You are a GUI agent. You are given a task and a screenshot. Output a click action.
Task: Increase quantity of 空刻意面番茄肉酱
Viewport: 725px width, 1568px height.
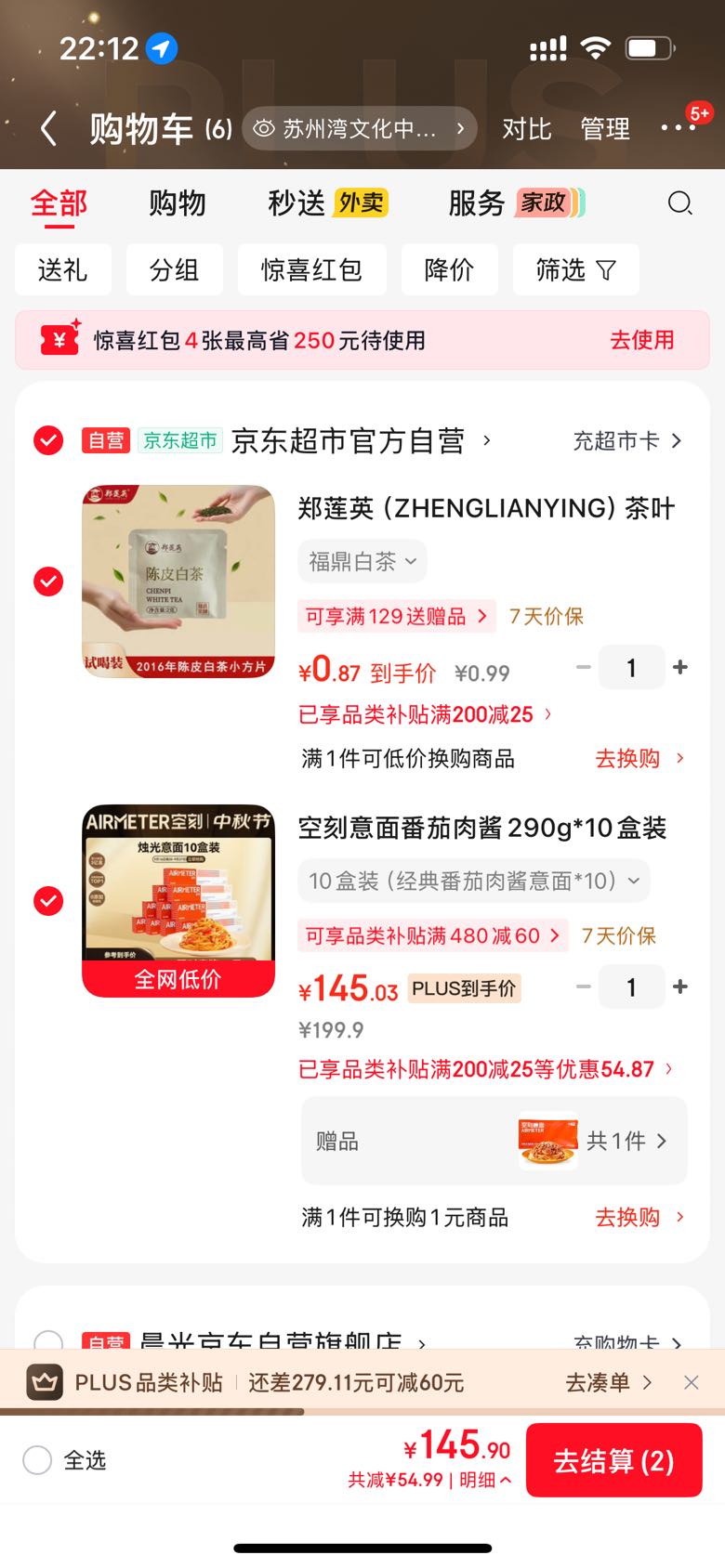680,987
